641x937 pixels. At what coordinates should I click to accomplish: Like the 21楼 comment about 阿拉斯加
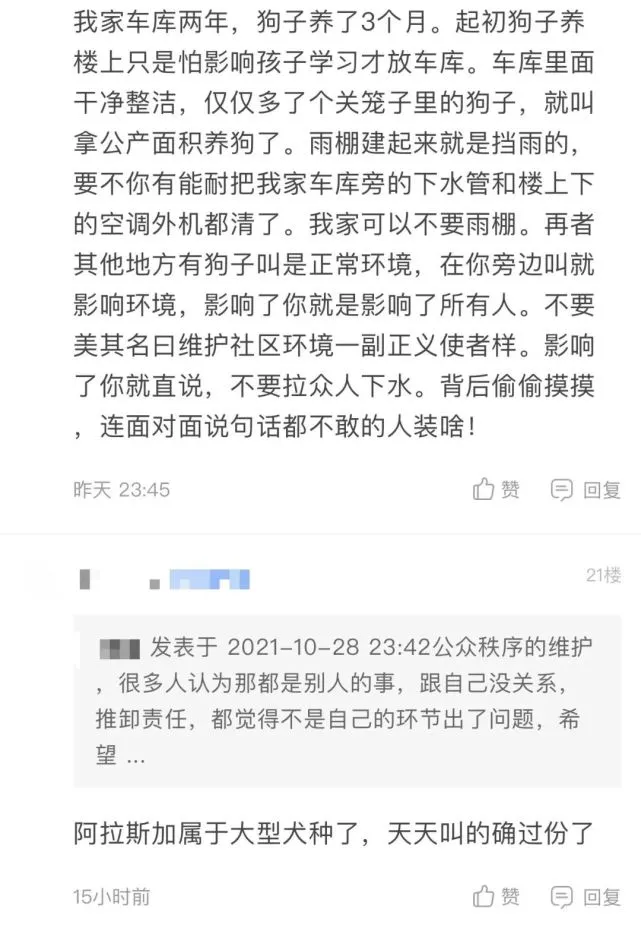(x=497, y=896)
